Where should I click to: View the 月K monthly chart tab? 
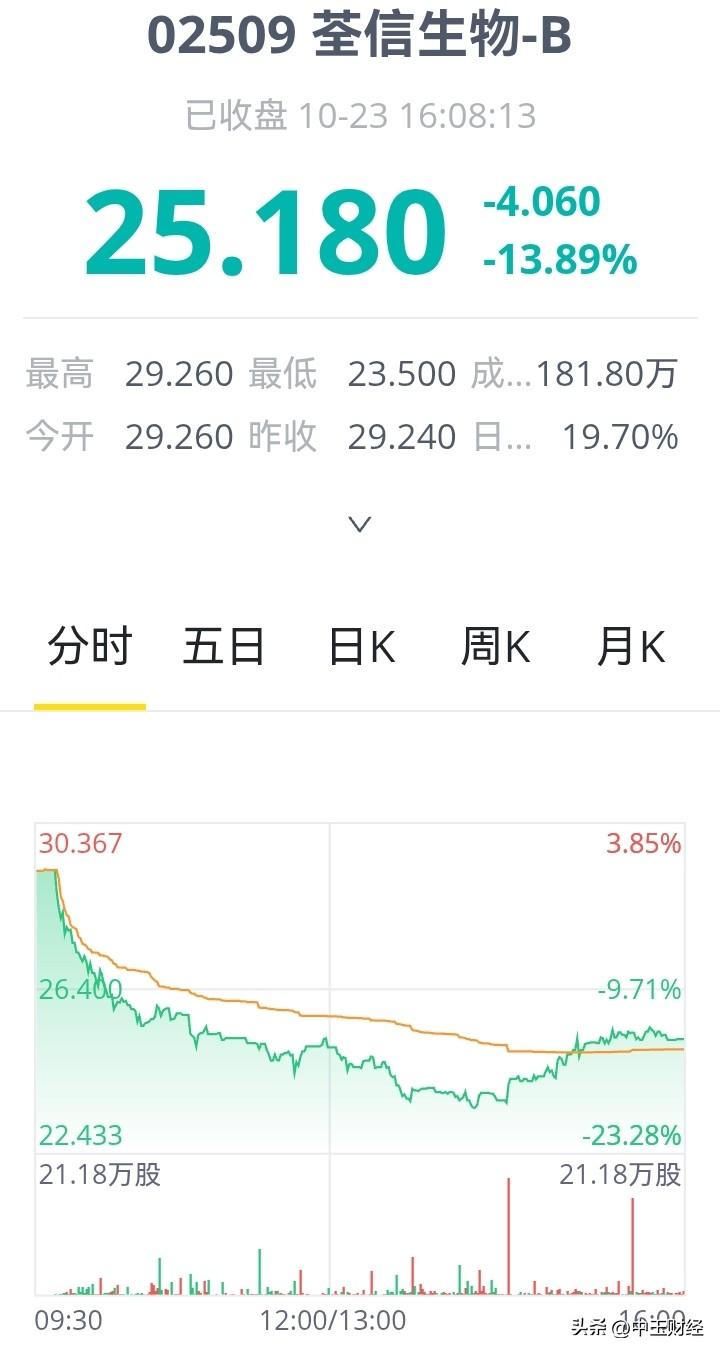coord(629,646)
